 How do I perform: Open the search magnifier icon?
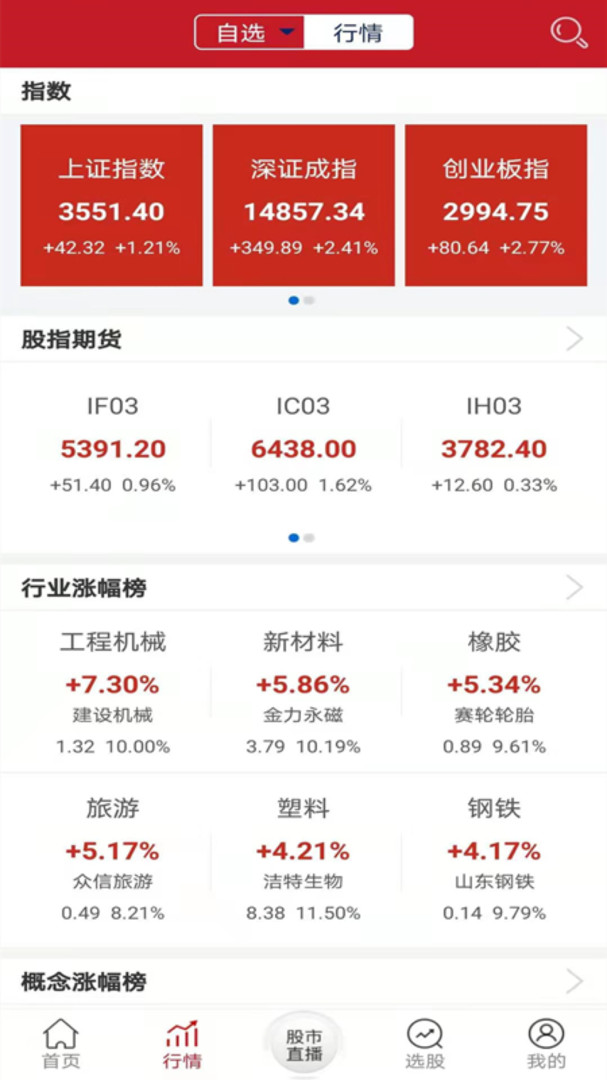(568, 33)
